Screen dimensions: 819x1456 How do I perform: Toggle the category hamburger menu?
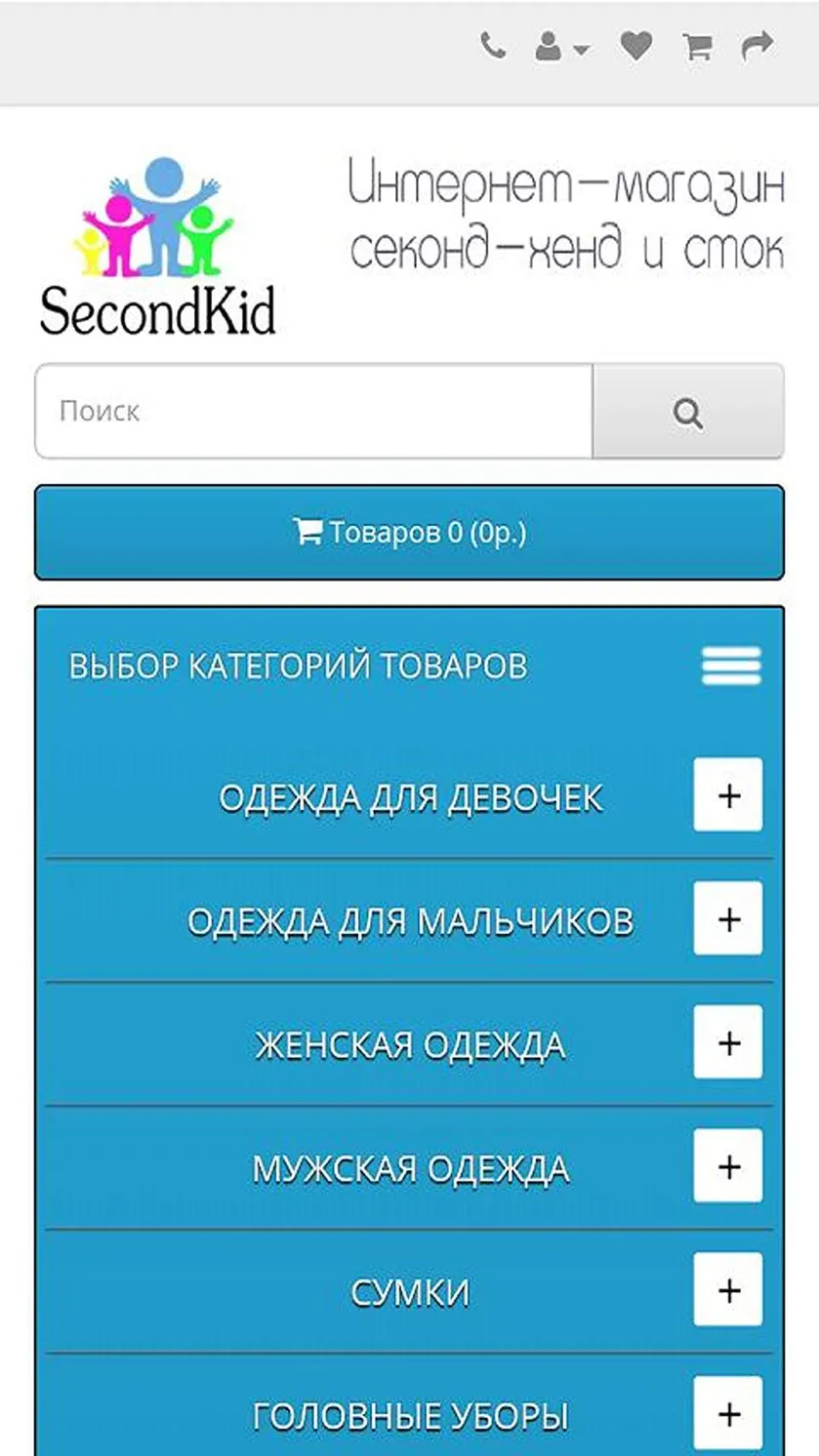(731, 666)
